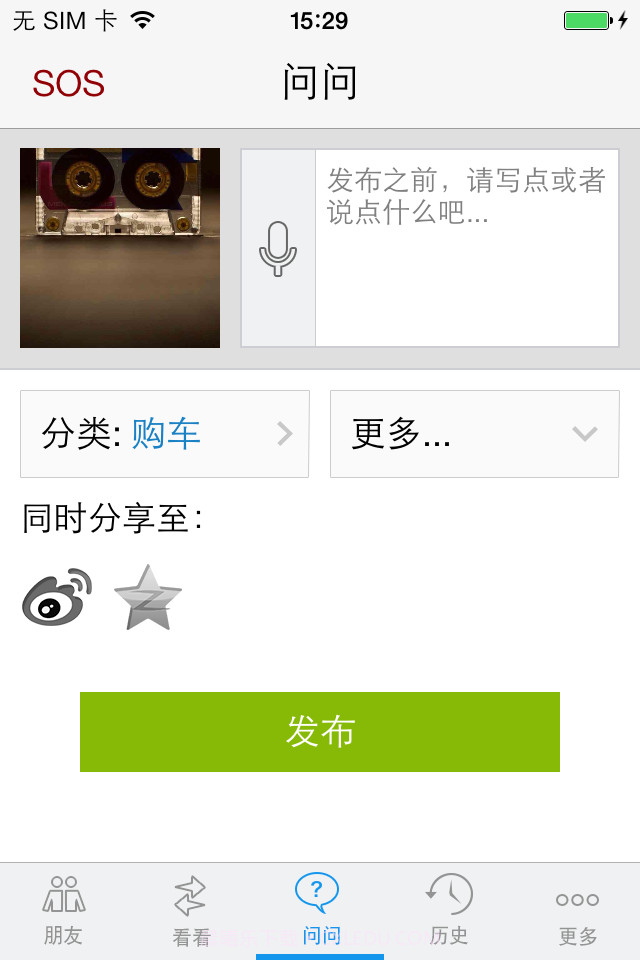Tap the SOS button

[68, 84]
